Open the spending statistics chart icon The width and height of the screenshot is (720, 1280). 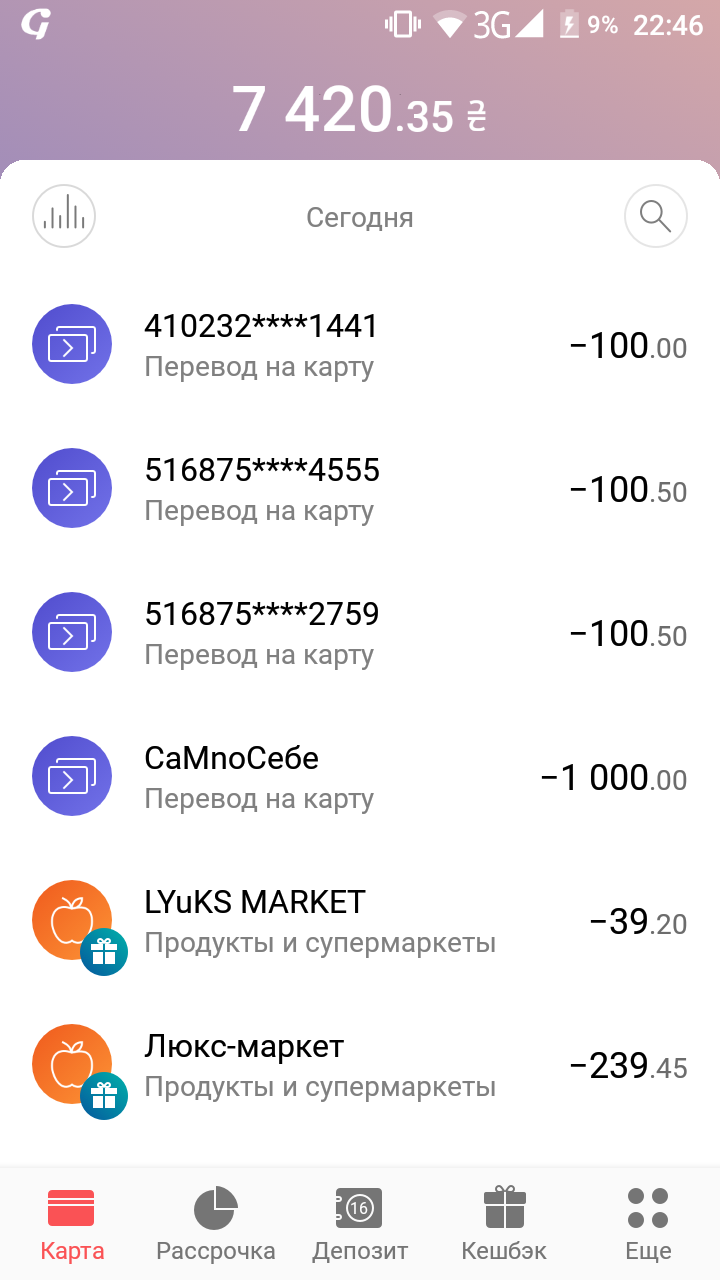[x=64, y=216]
